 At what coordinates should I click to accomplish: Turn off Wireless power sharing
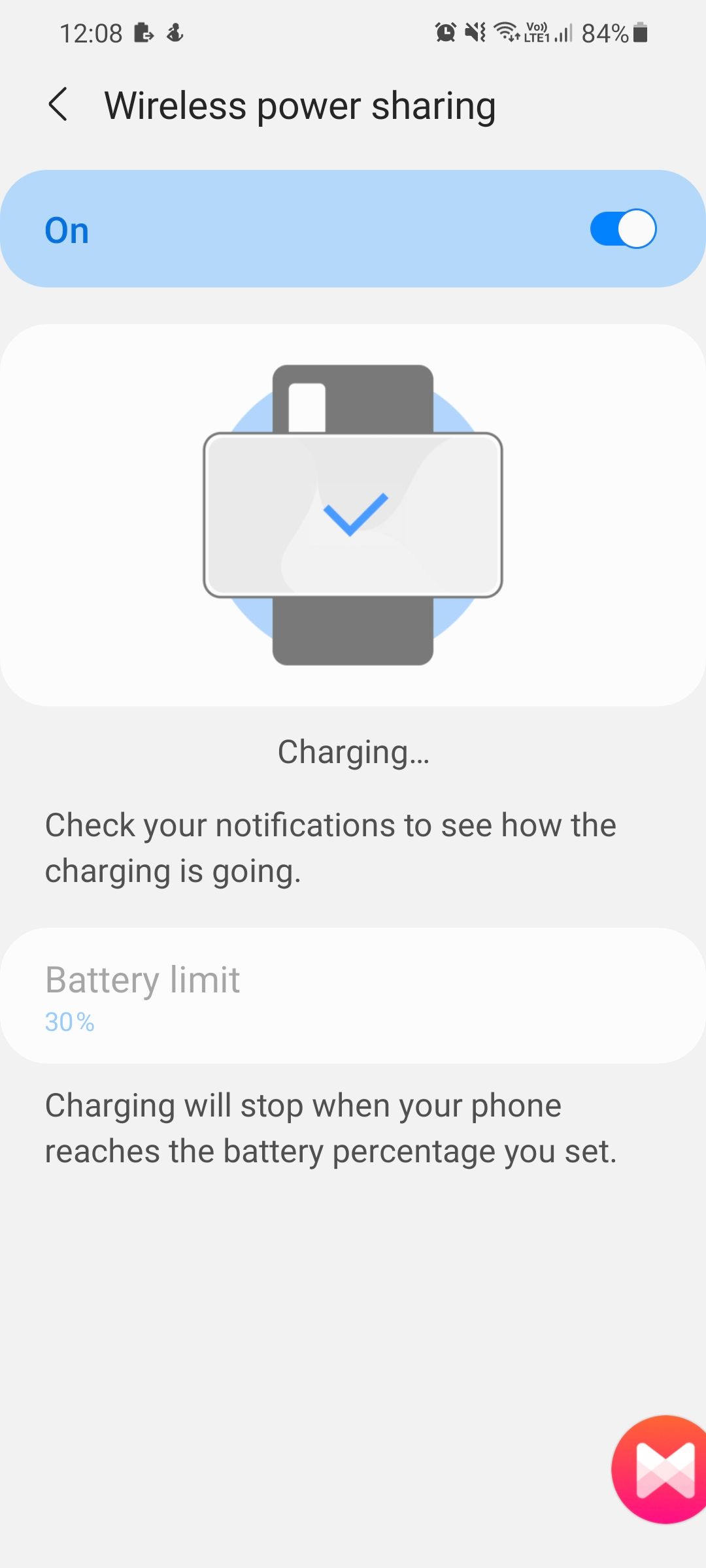click(620, 227)
